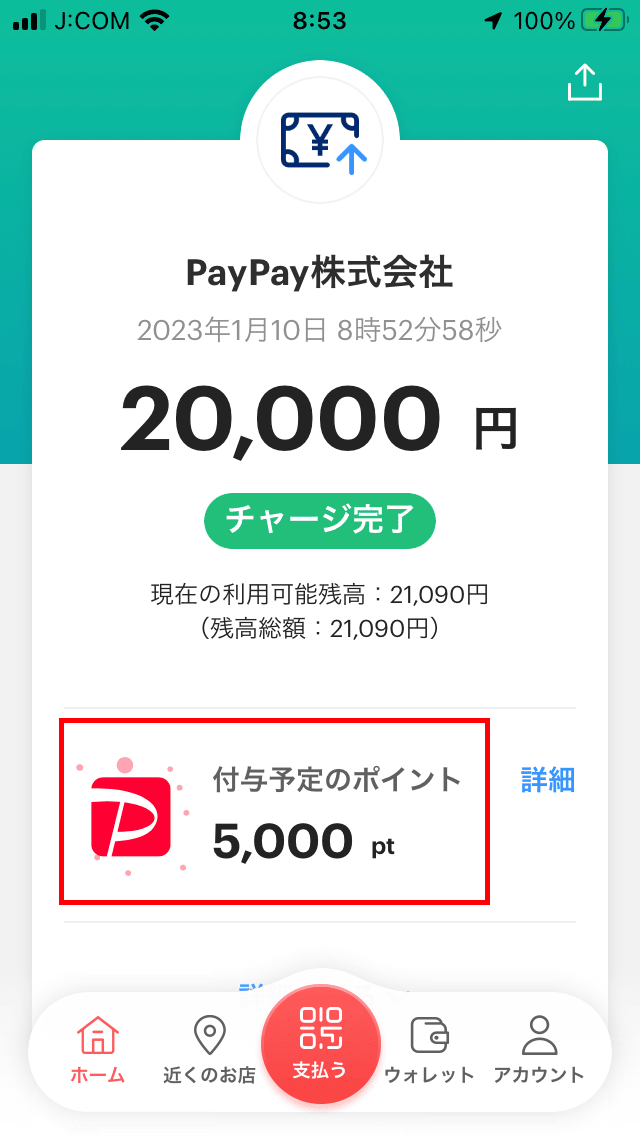Open the ウォレット tab

429,1049
